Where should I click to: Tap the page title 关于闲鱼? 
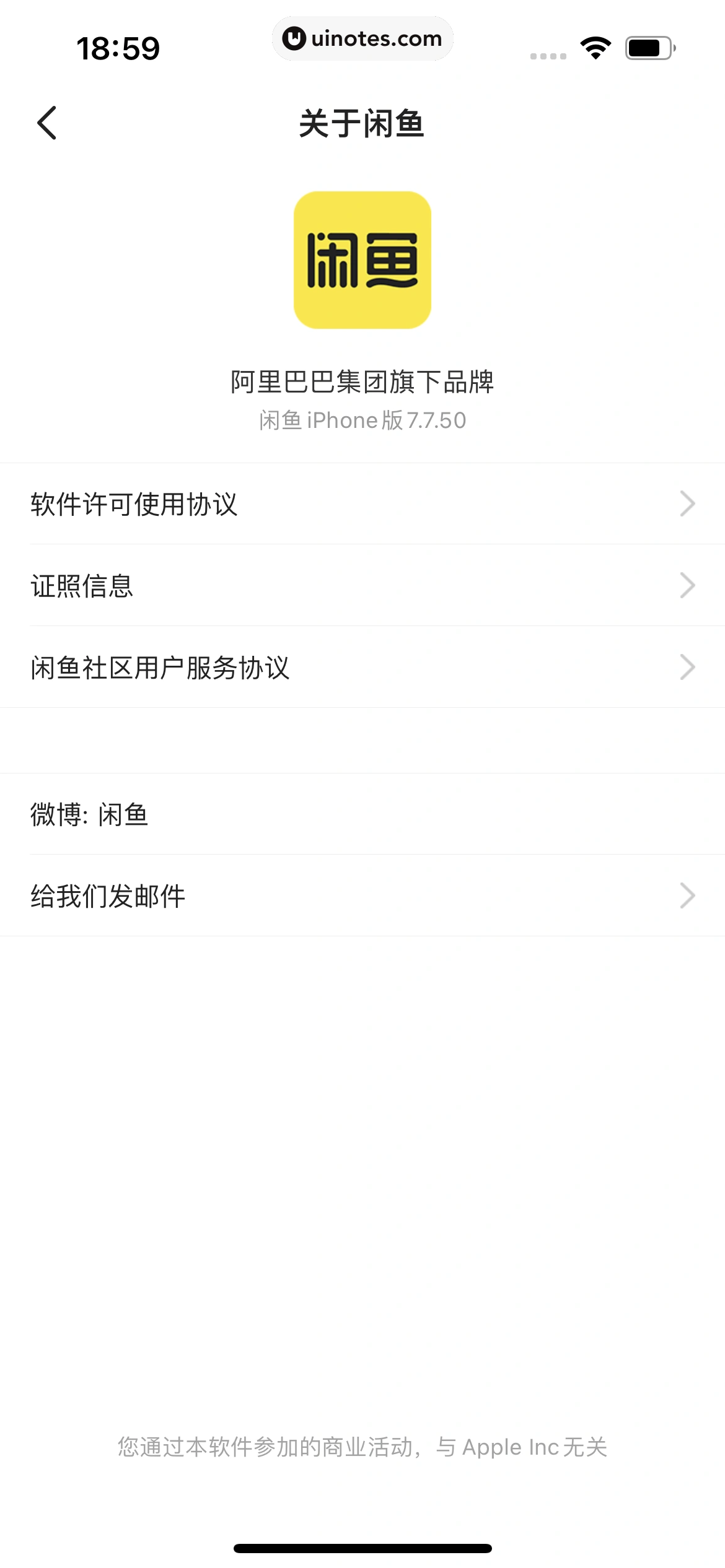(362, 121)
